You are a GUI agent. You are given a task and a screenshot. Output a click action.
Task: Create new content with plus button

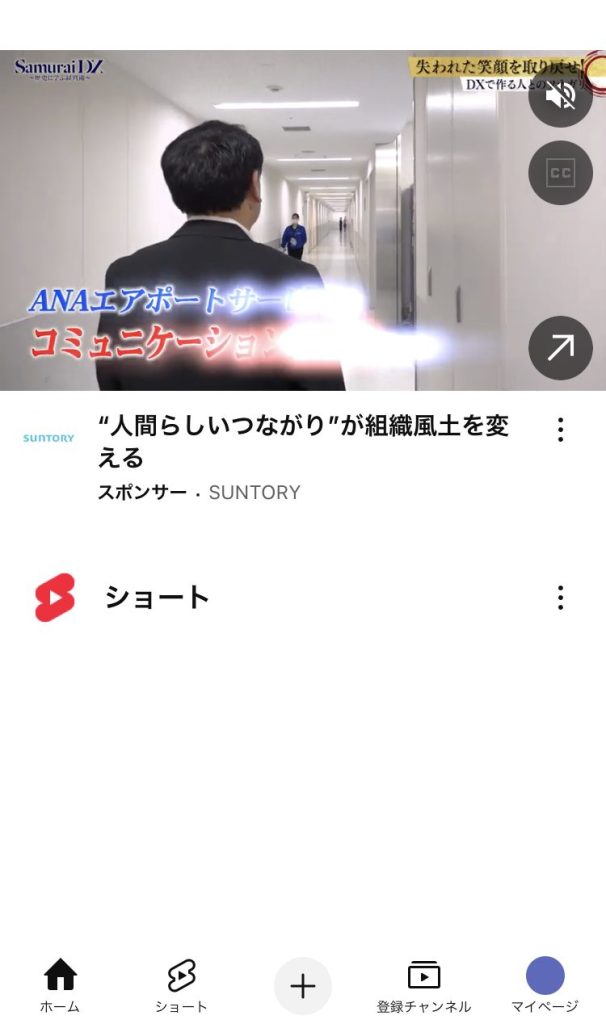pos(303,986)
